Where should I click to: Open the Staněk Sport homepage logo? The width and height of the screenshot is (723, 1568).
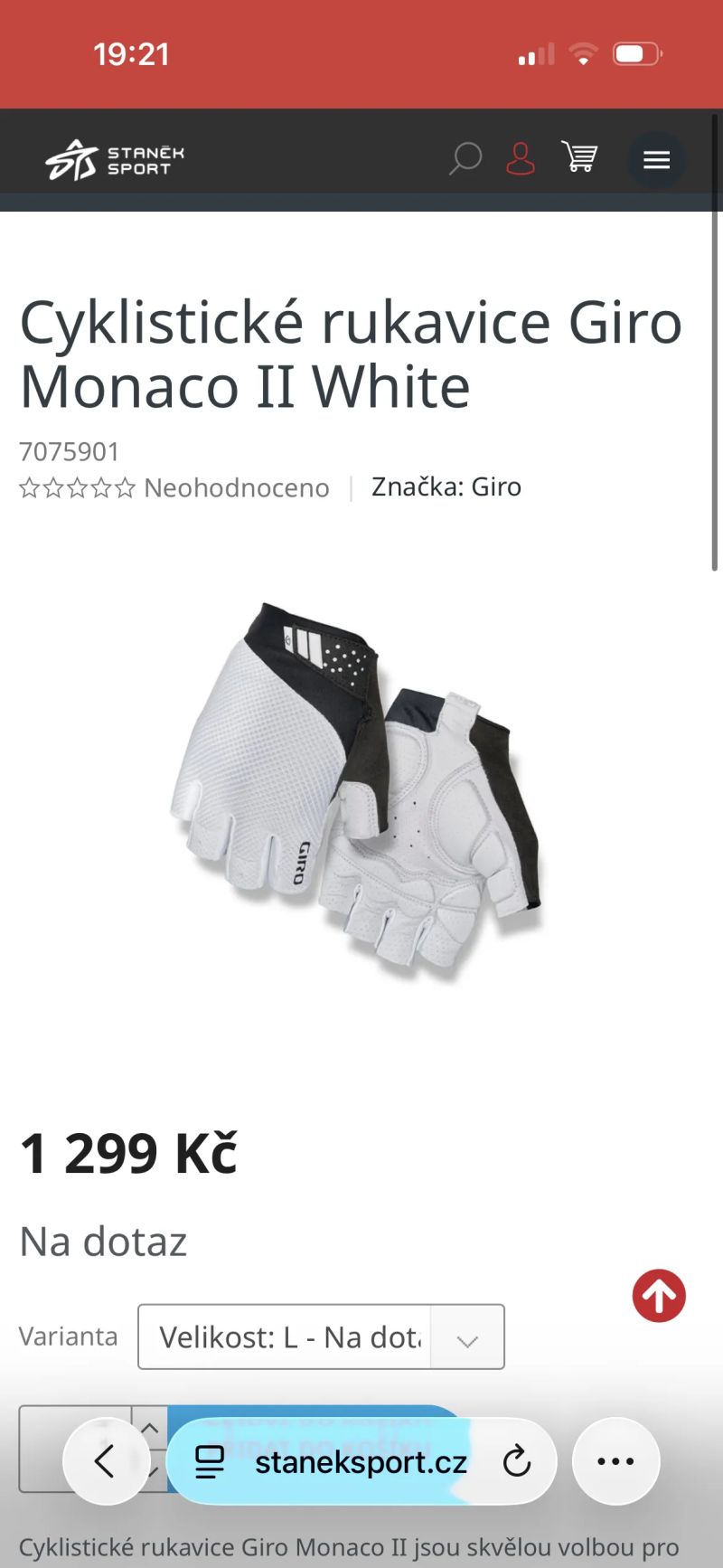tap(115, 160)
